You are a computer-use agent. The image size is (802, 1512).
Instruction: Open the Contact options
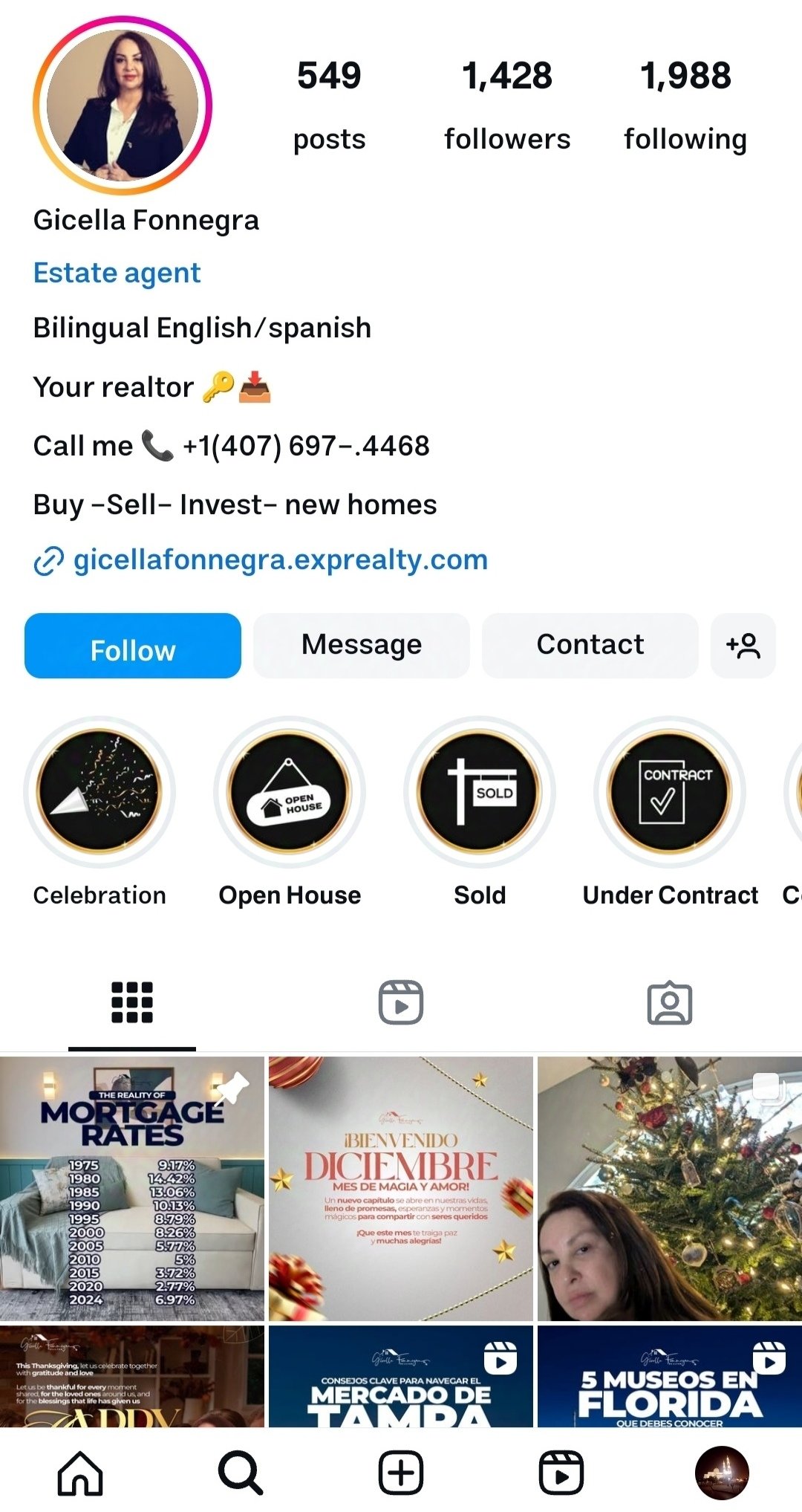tap(590, 646)
